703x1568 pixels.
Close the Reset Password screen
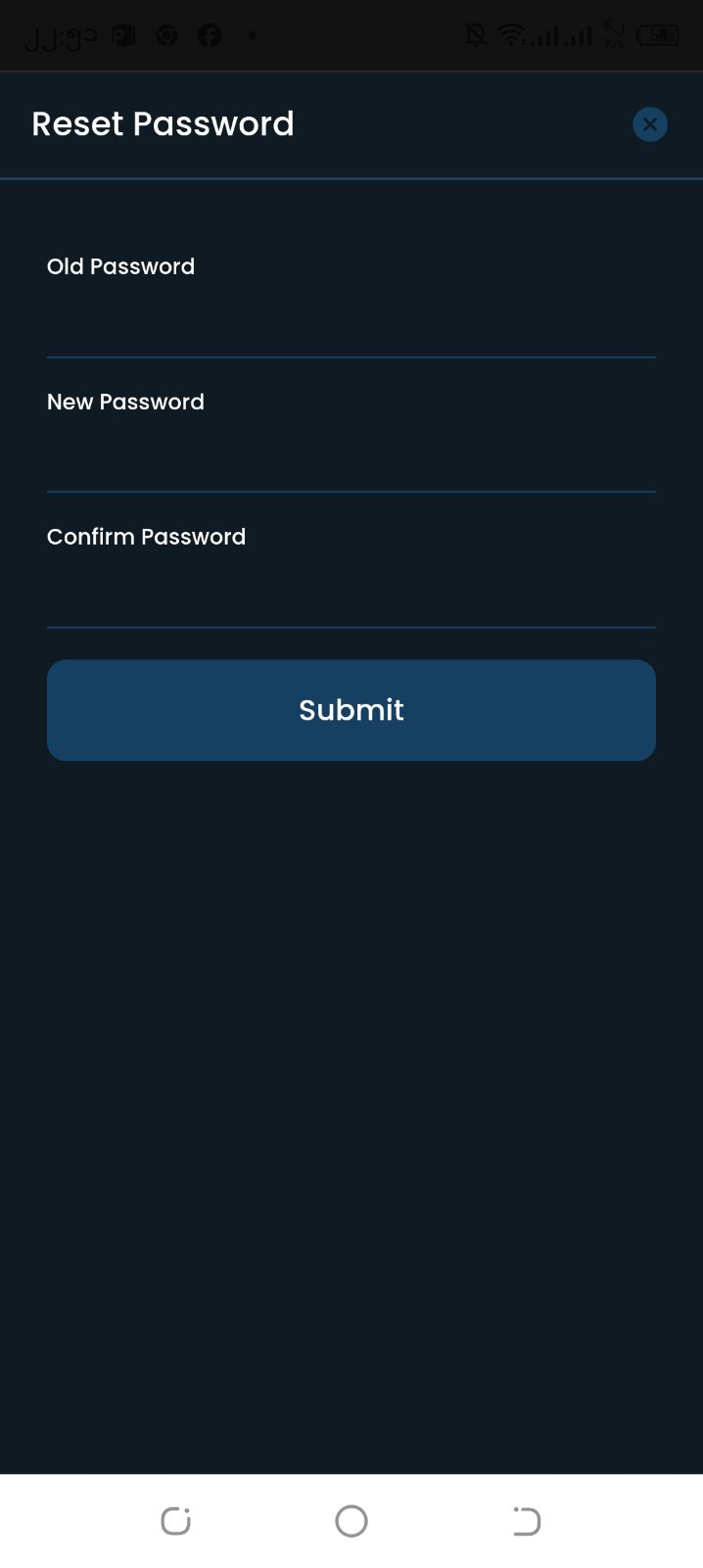(650, 124)
